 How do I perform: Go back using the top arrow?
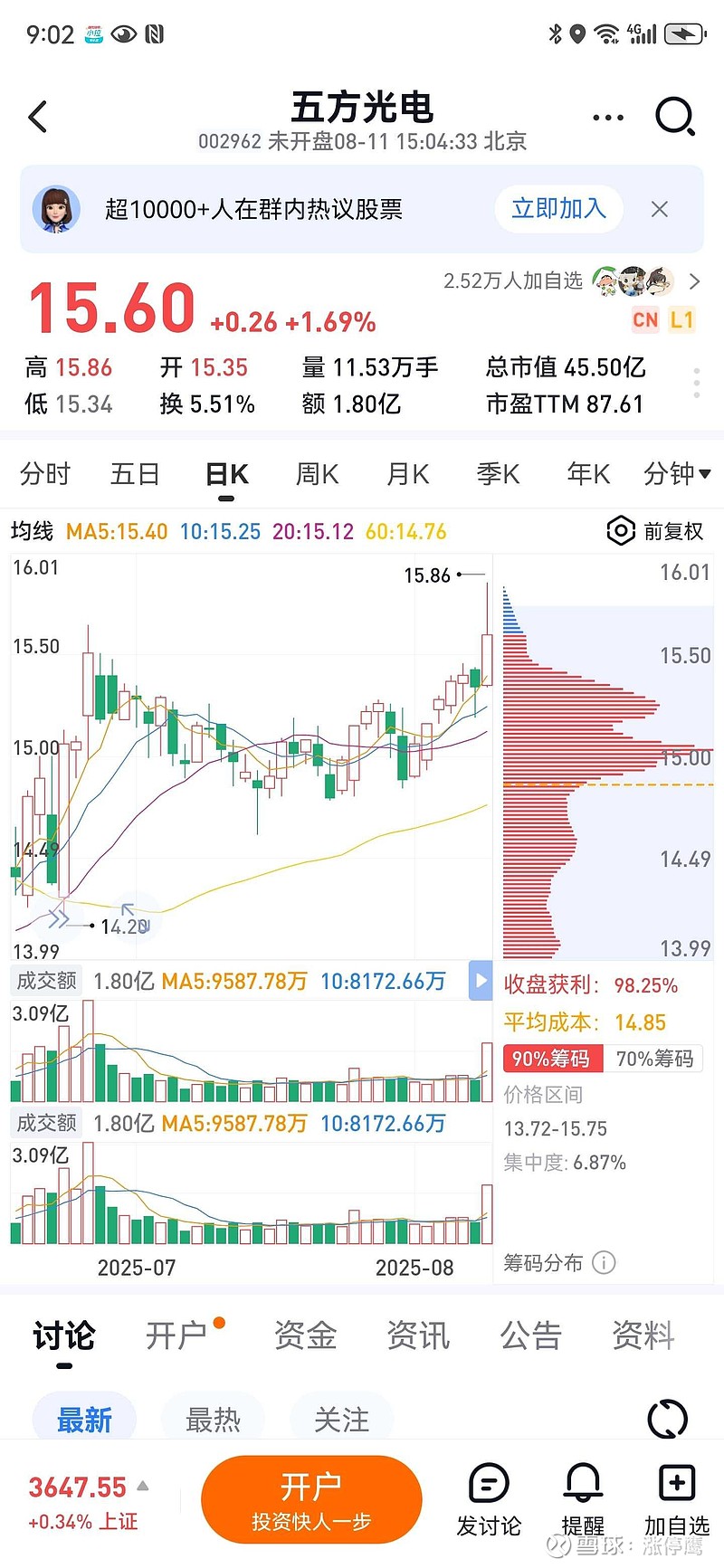tap(38, 117)
